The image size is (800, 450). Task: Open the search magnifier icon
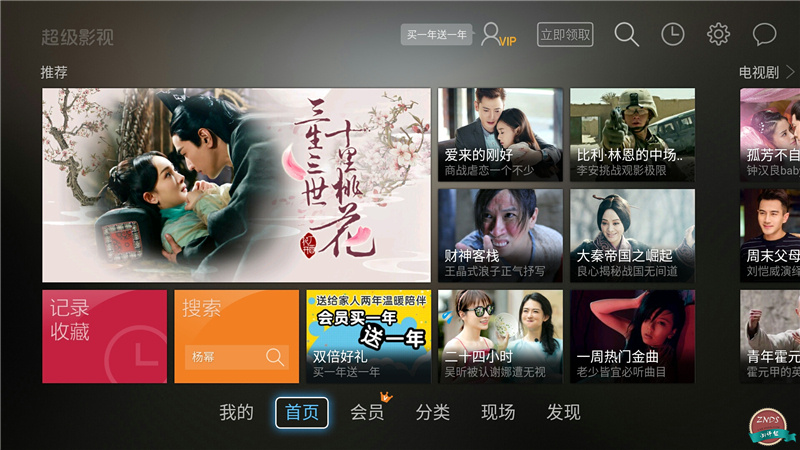click(627, 34)
